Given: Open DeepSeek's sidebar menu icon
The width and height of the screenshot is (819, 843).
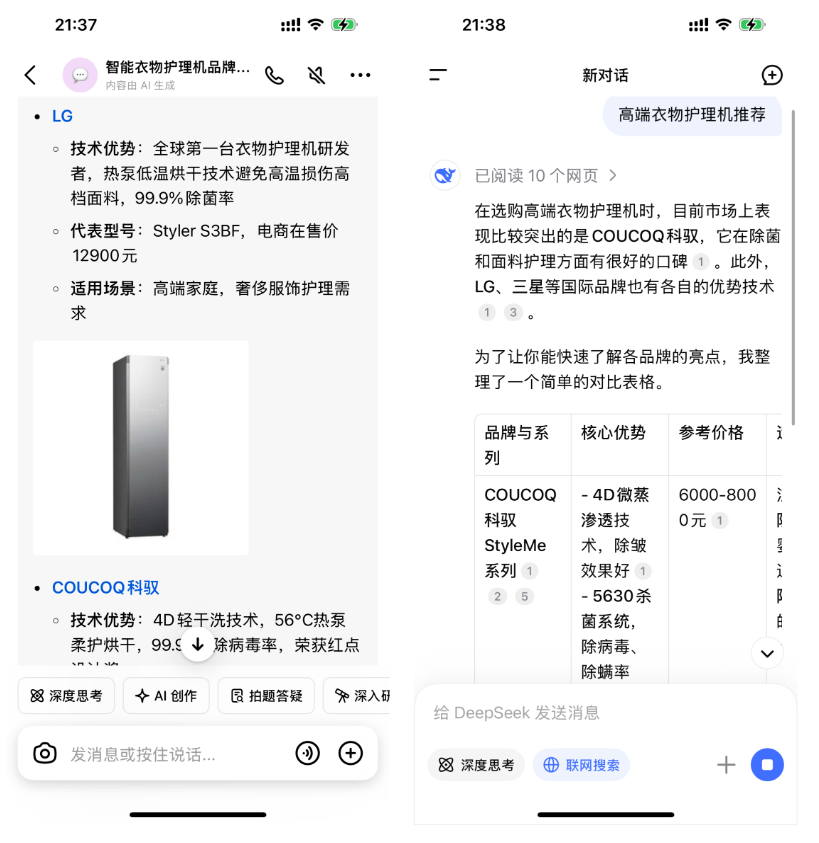Looking at the screenshot, I should click(438, 75).
